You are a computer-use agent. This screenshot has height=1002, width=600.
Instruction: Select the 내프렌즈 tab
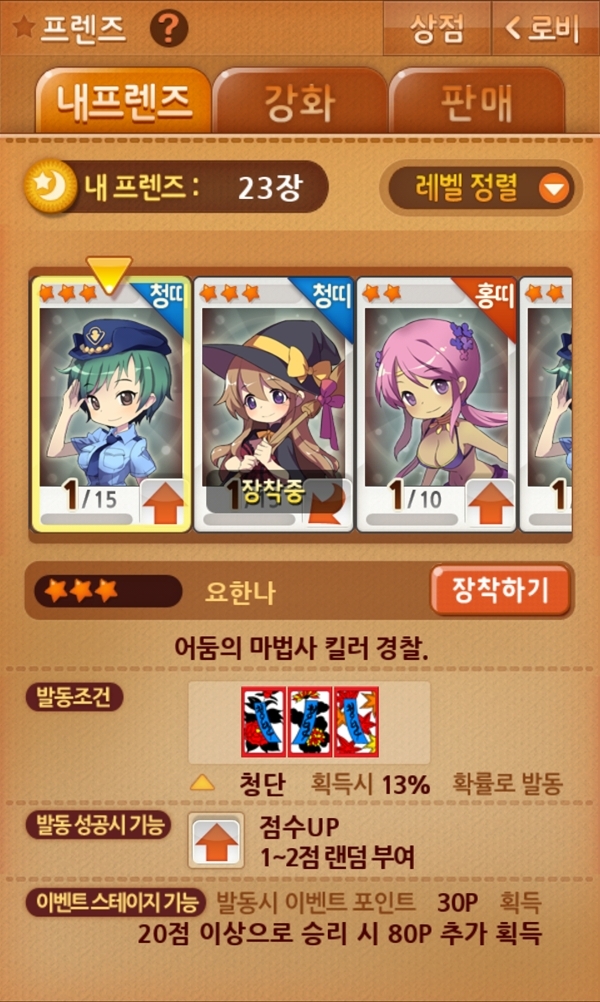[123, 100]
